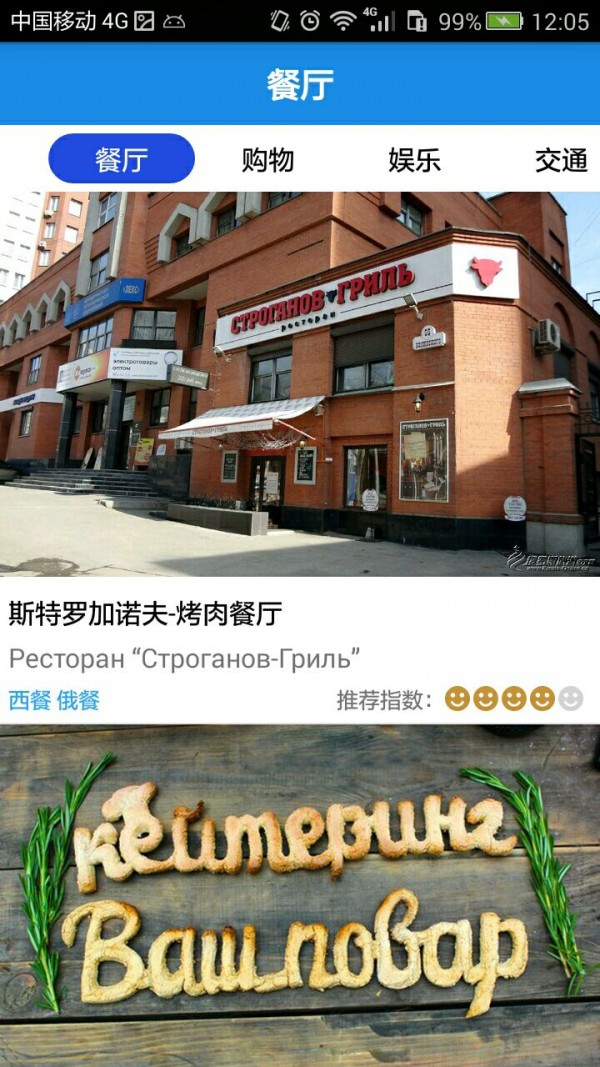The width and height of the screenshot is (600, 1067).
Task: Open the Кейтеринг Ваш повар restaurant card
Action: [300, 895]
